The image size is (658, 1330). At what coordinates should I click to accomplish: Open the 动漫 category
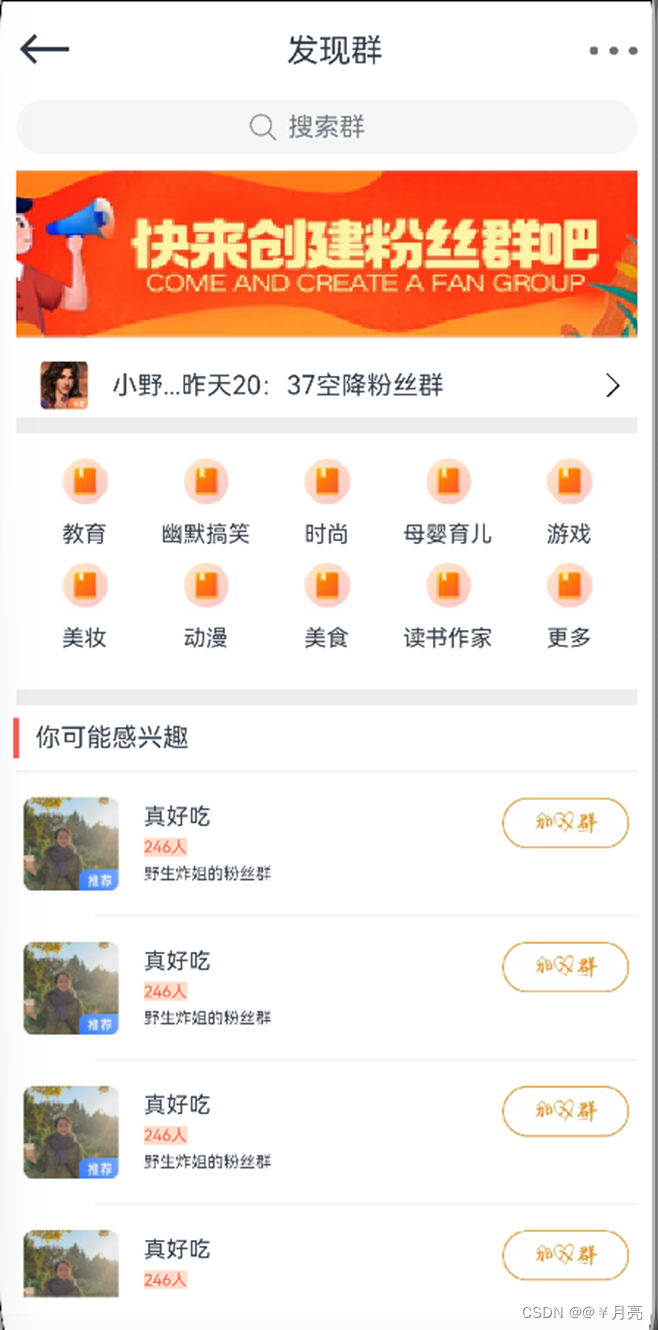point(205,605)
